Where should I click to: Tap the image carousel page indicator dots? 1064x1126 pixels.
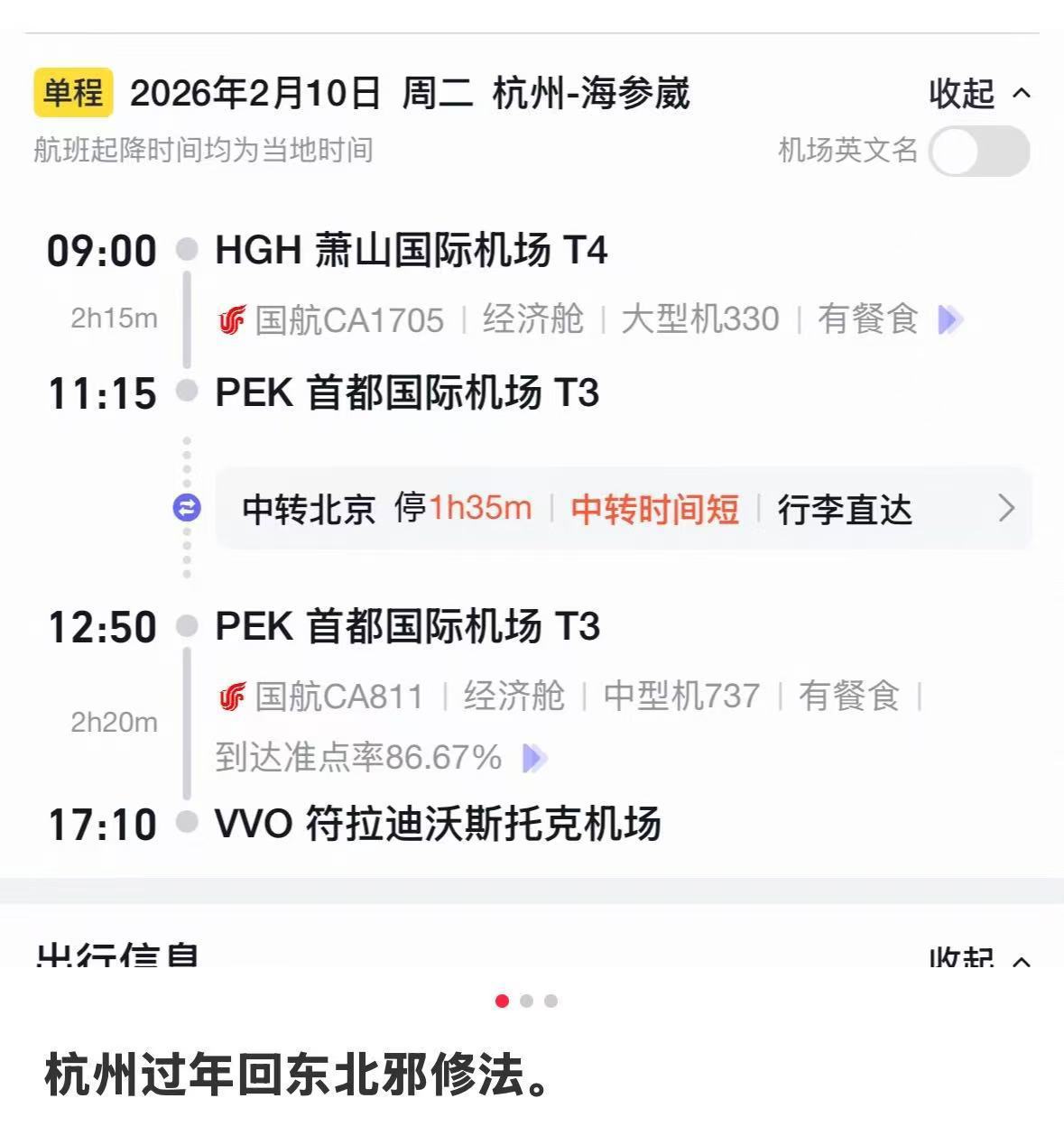click(527, 1001)
